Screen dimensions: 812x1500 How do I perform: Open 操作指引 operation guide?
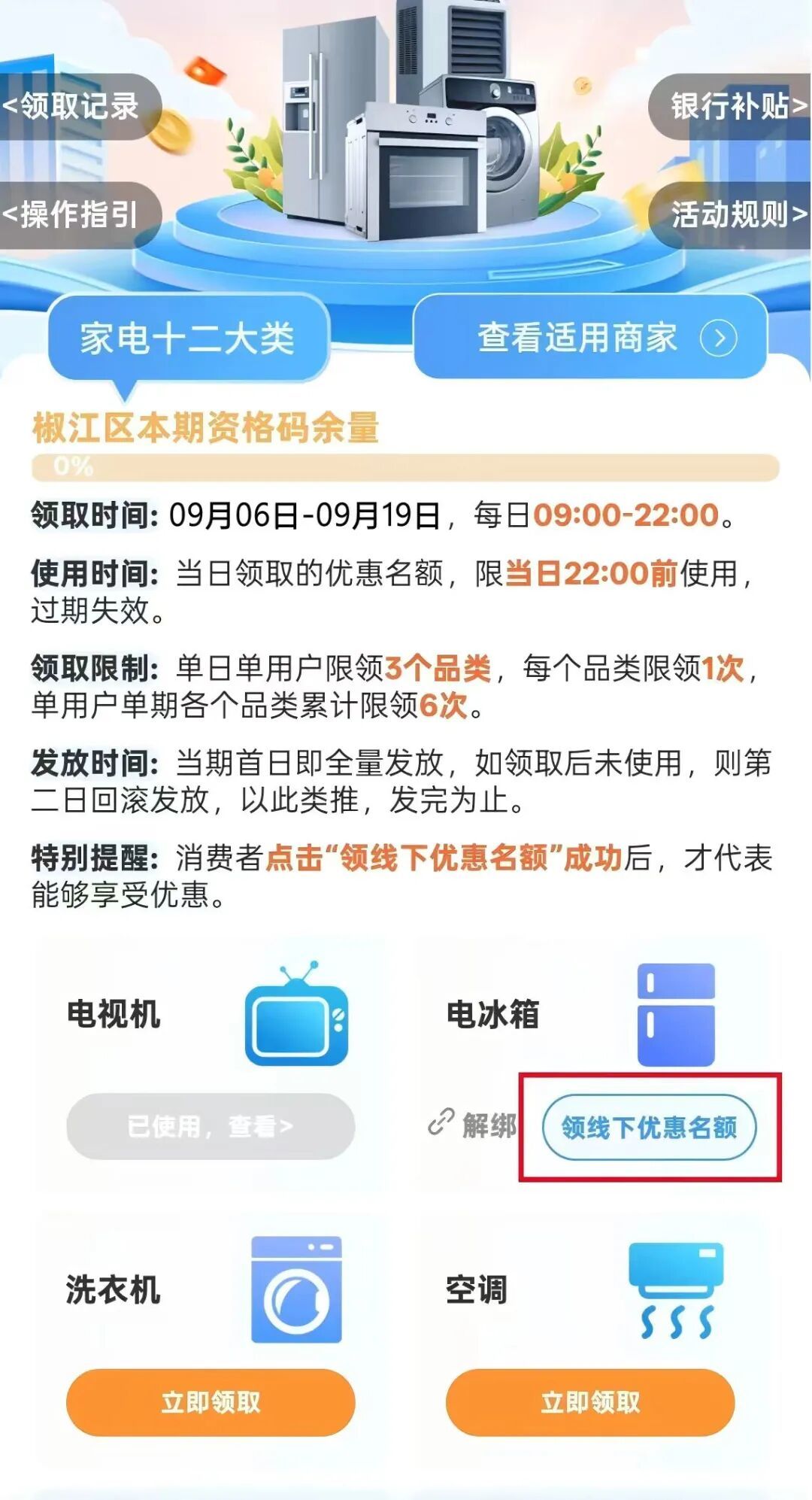coord(75,214)
